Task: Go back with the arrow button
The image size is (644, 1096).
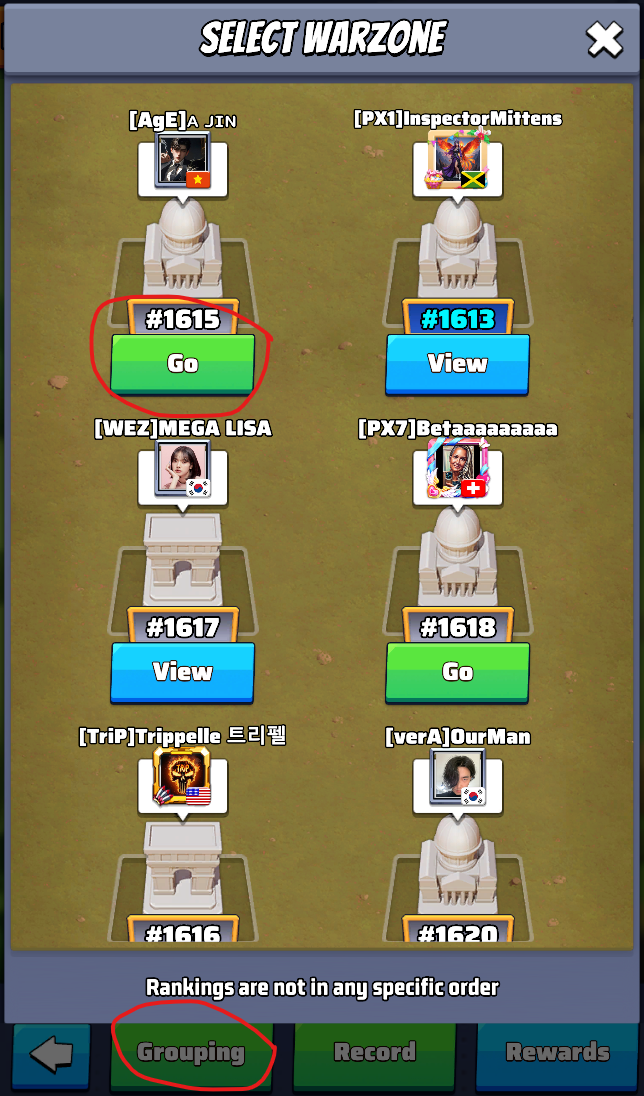Action: coord(50,1052)
